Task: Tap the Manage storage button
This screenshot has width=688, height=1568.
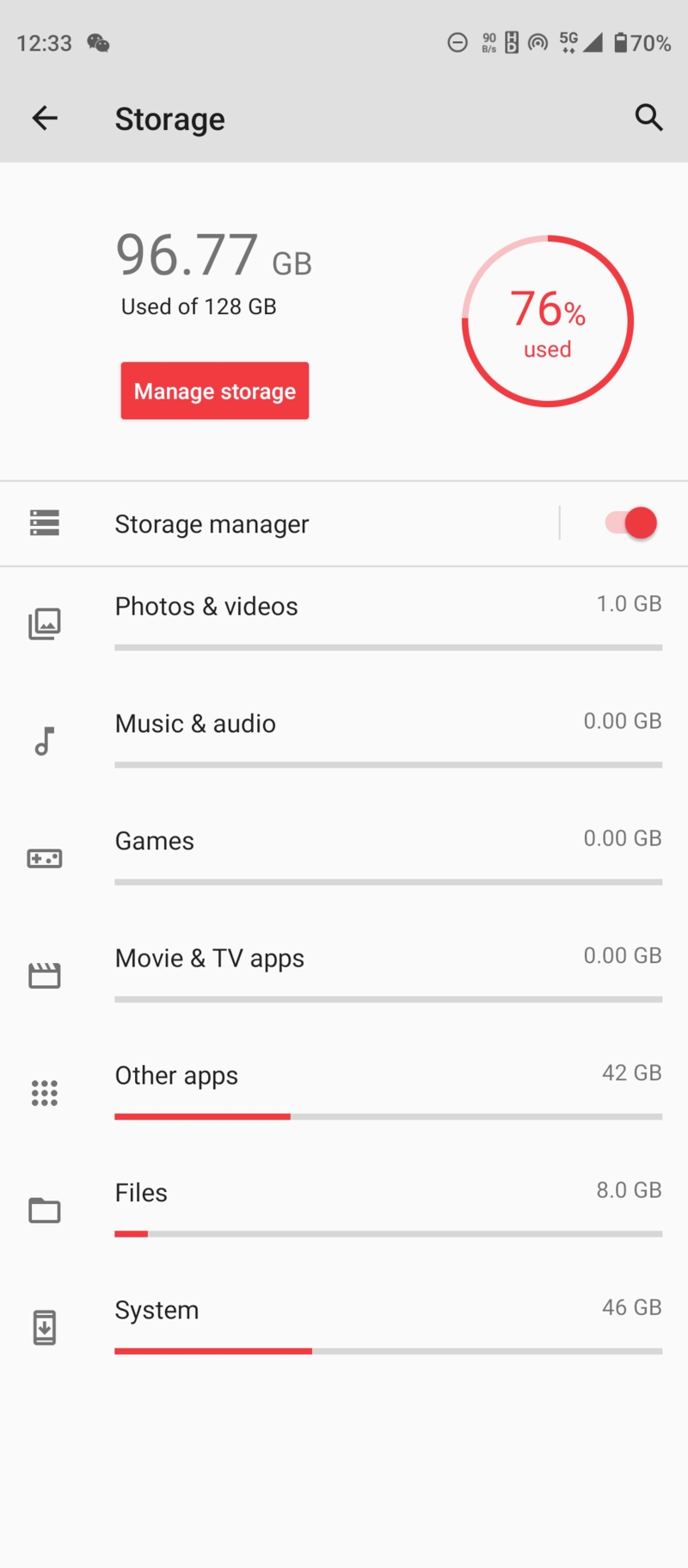Action: point(215,391)
